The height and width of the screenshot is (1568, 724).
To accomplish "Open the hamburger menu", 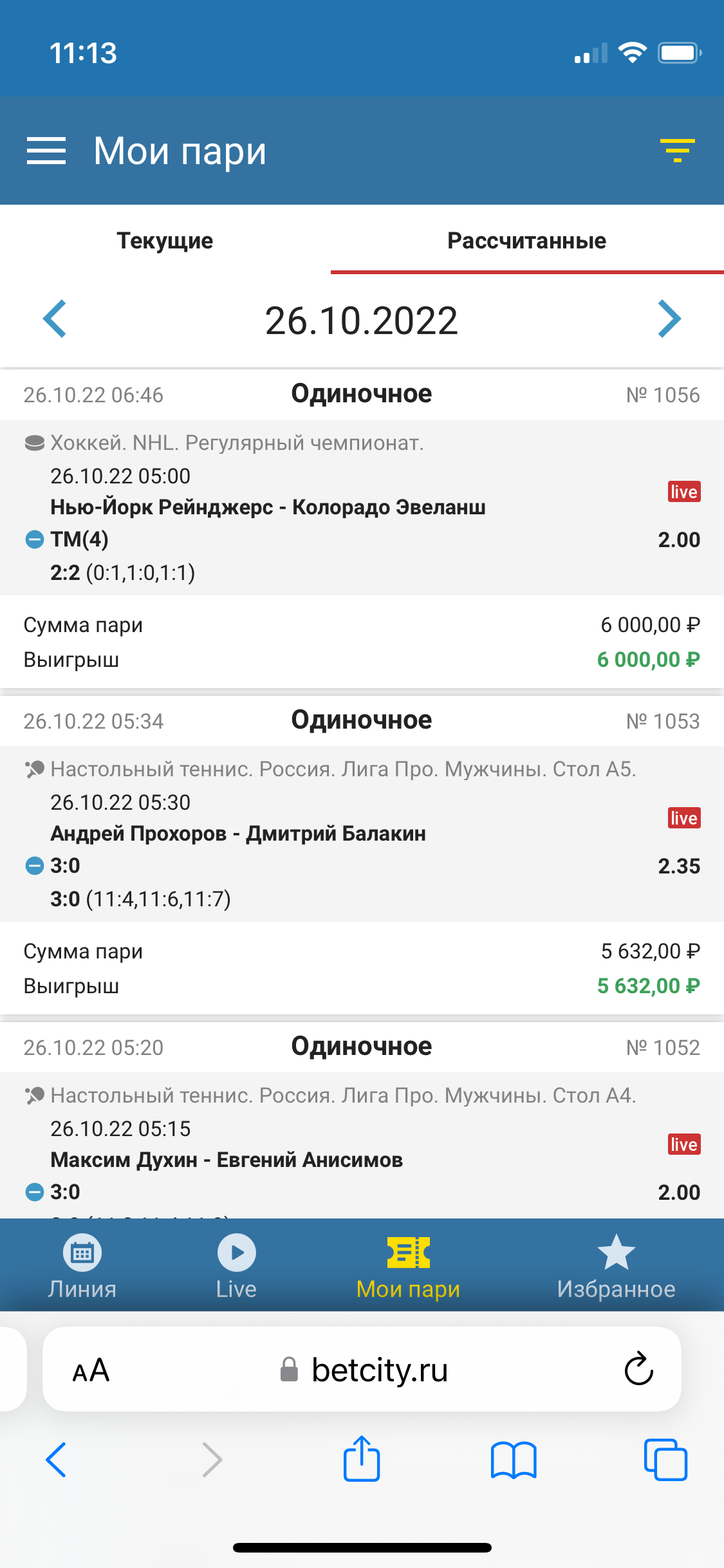I will pyautogui.click(x=46, y=151).
